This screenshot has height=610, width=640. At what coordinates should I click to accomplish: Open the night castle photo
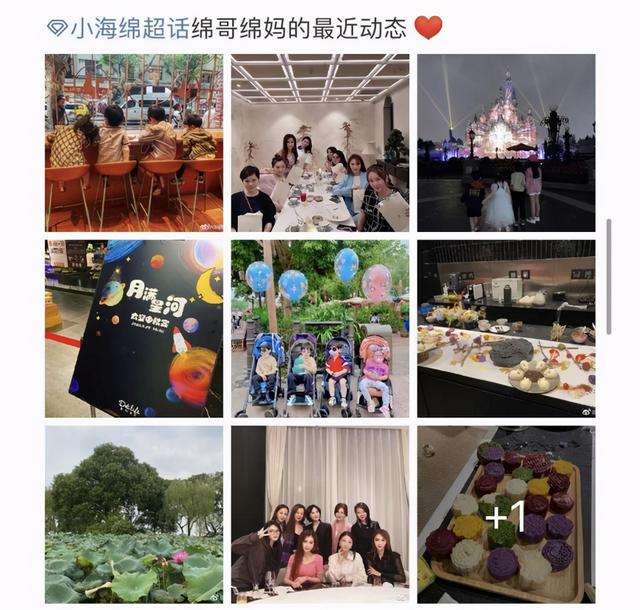tap(506, 143)
